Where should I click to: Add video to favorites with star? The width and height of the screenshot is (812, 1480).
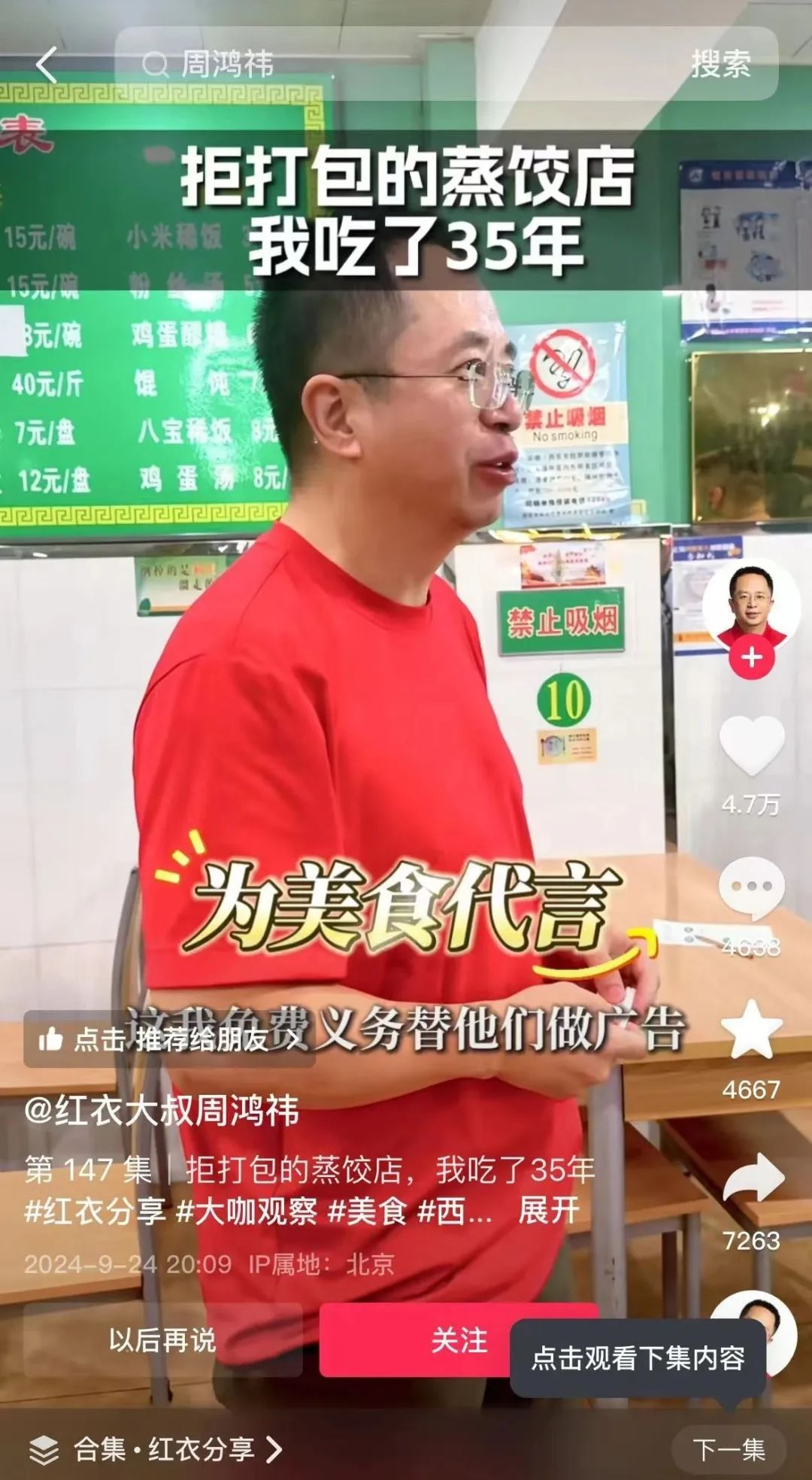tap(751, 1030)
